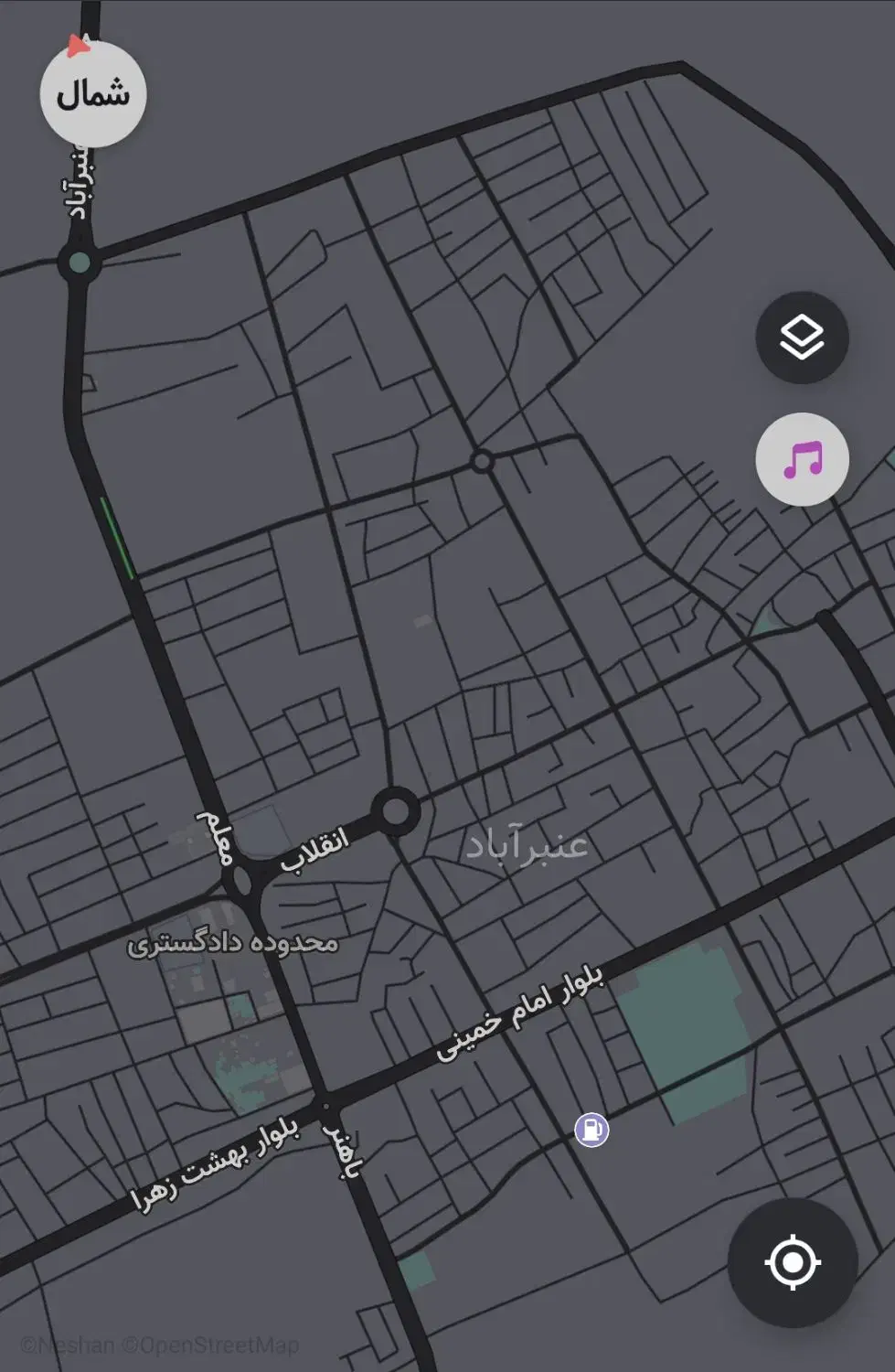Center map on my current location
Image resolution: width=895 pixels, height=1372 pixels.
click(x=792, y=1263)
